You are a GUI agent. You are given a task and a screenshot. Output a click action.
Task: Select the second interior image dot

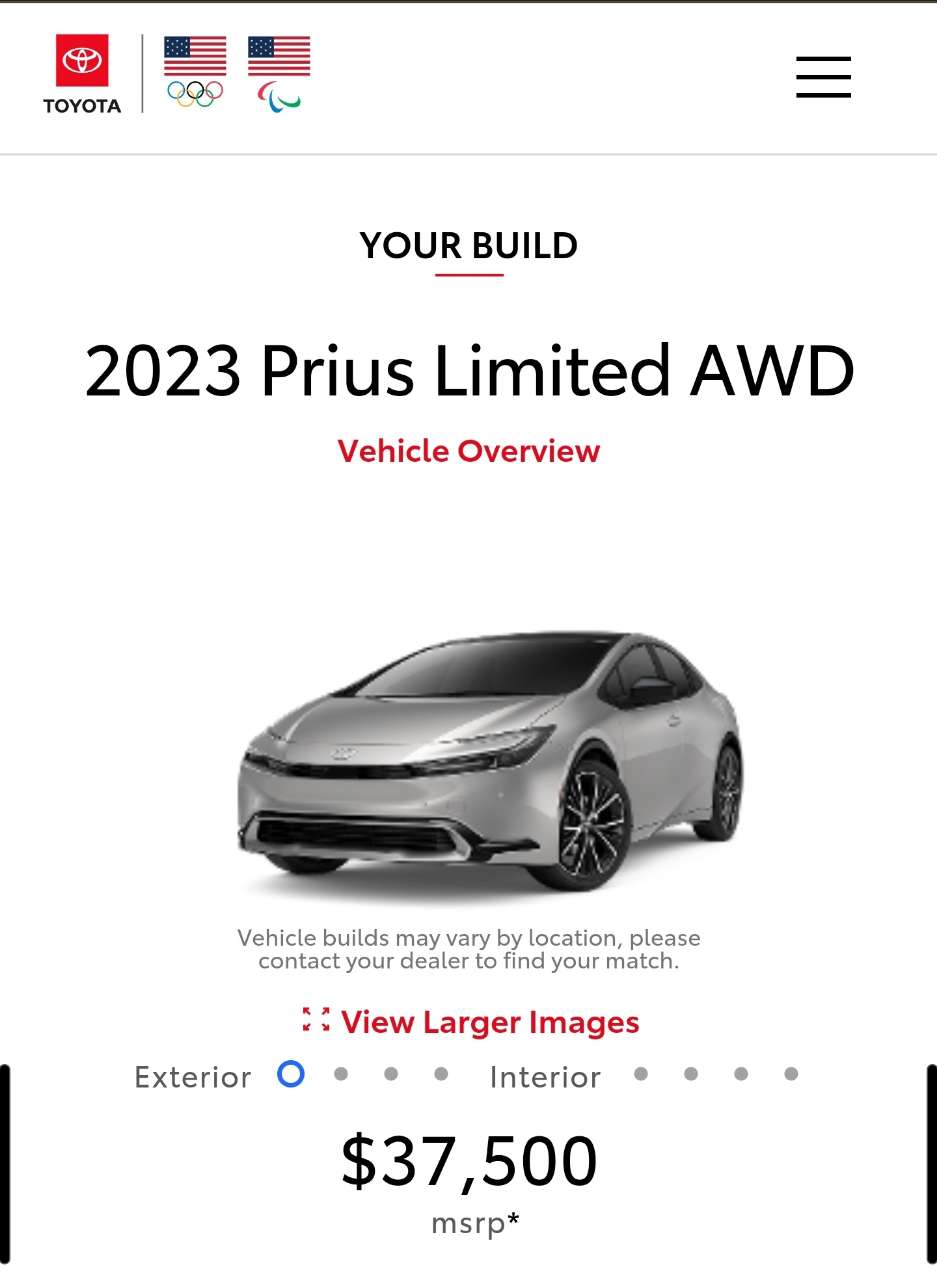click(691, 1074)
